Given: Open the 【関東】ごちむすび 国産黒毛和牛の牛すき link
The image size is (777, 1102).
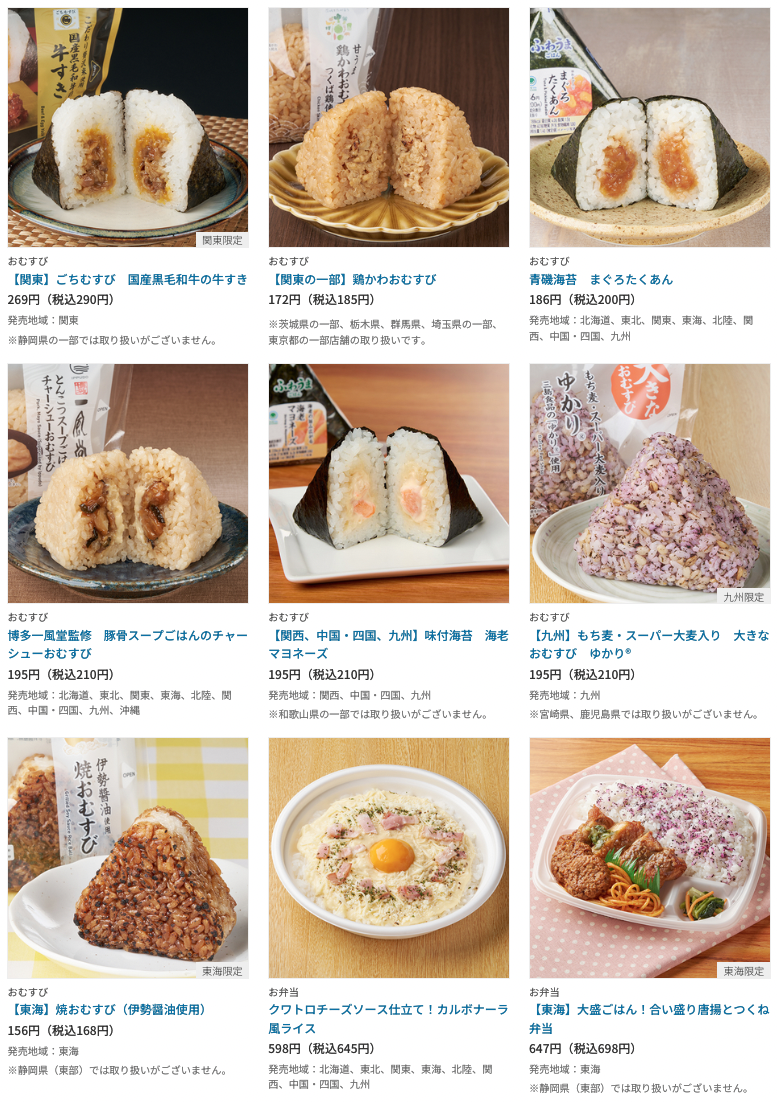Looking at the screenshot, I should (x=128, y=279).
